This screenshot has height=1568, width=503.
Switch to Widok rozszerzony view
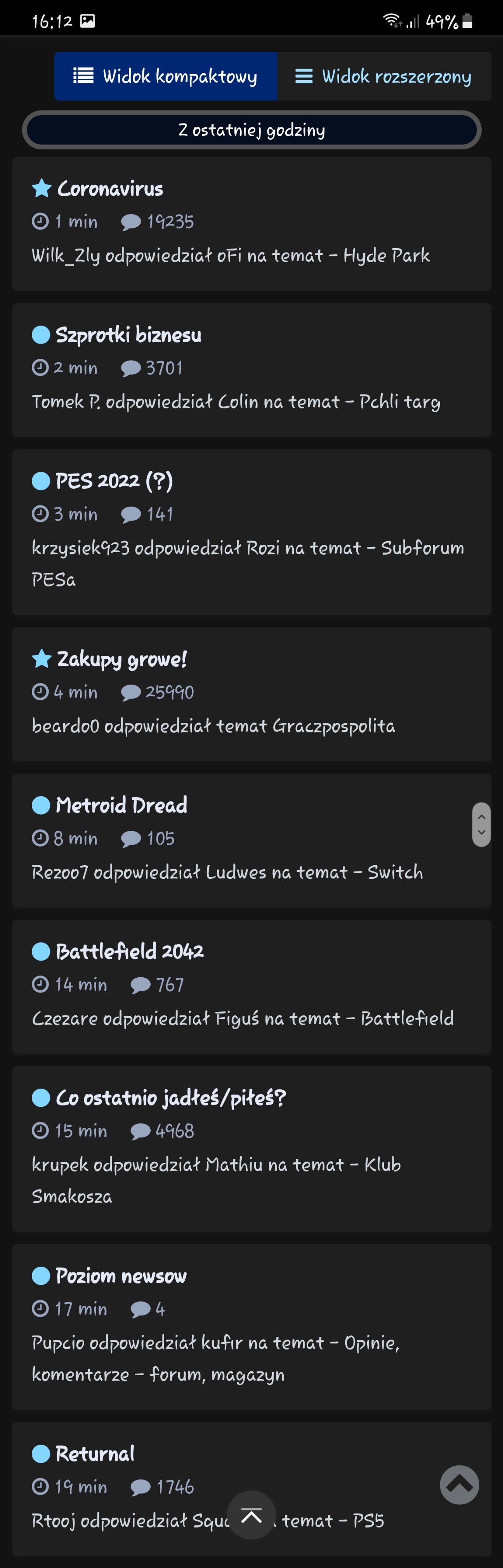(383, 76)
